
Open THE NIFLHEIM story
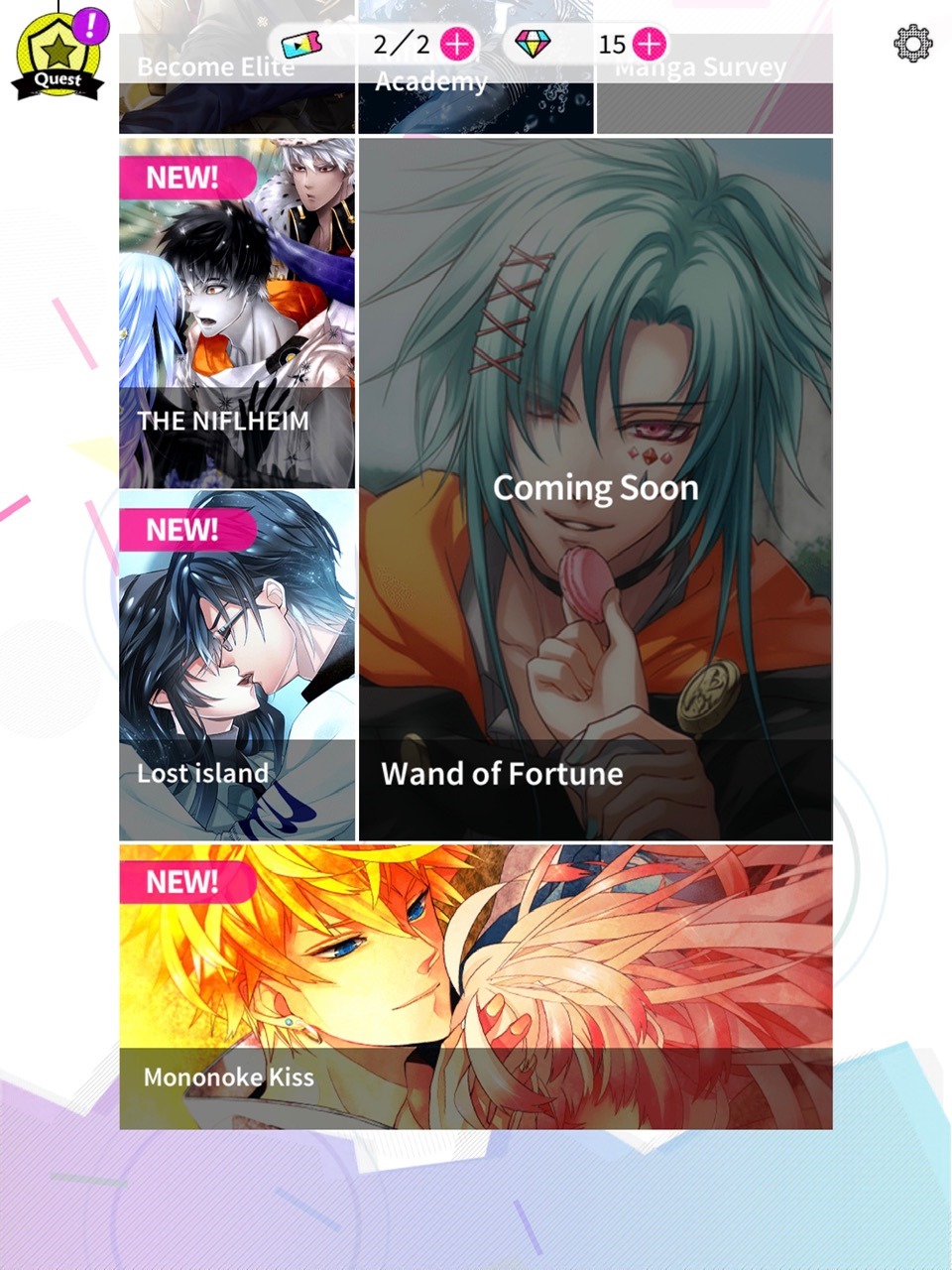tap(236, 314)
